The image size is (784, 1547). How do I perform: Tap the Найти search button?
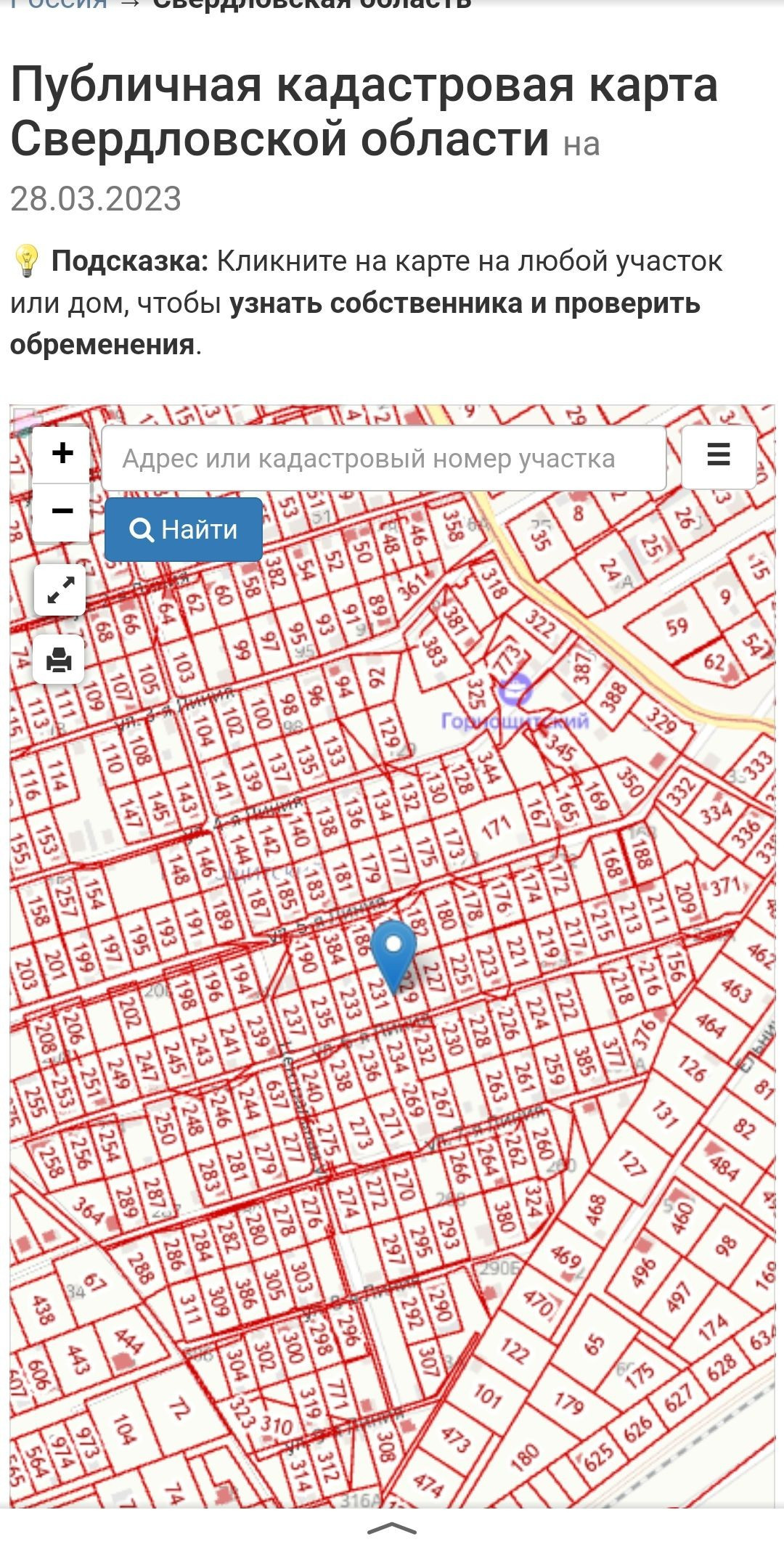[184, 530]
